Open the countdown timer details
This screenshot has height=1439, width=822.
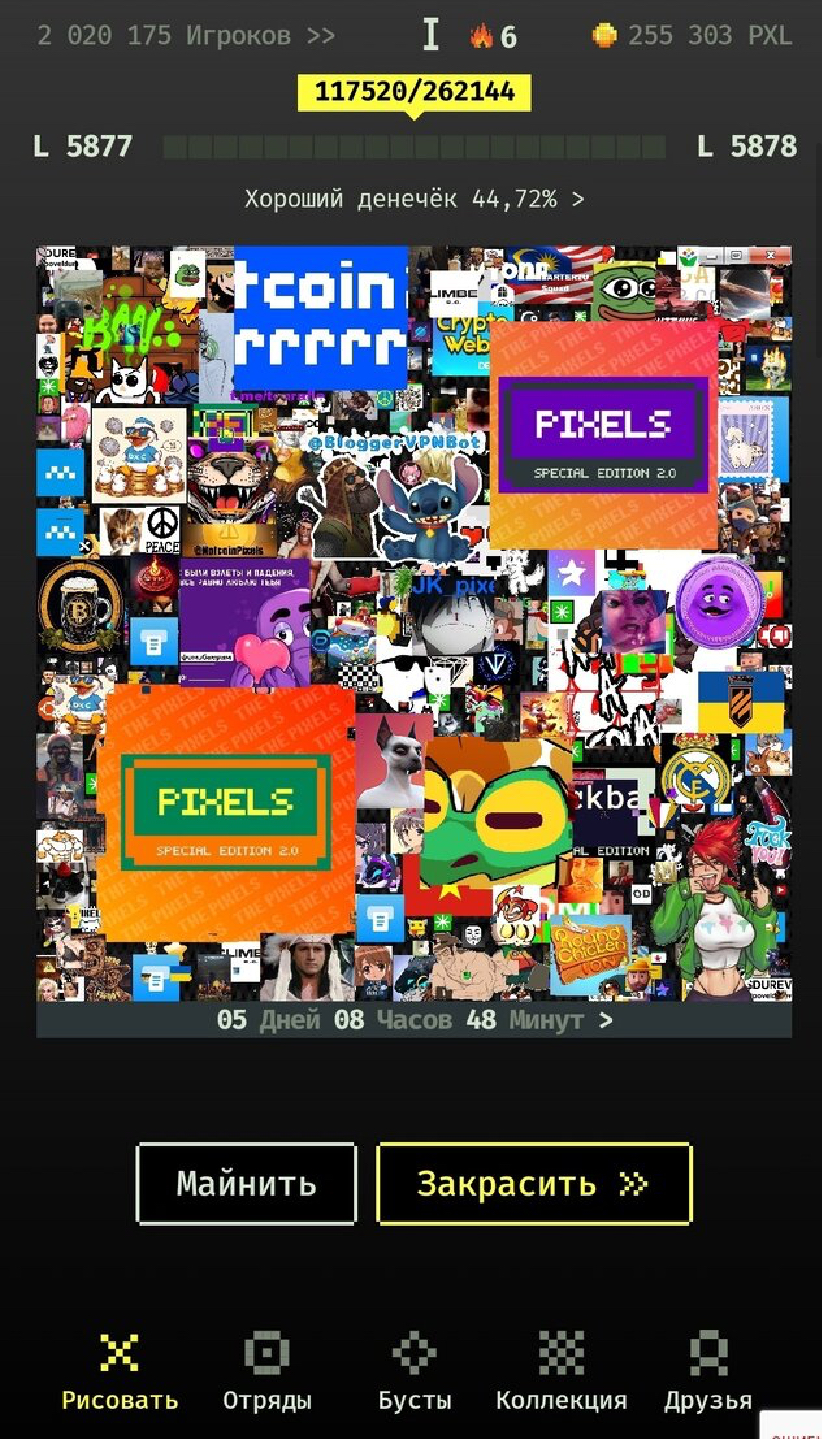[414, 1020]
